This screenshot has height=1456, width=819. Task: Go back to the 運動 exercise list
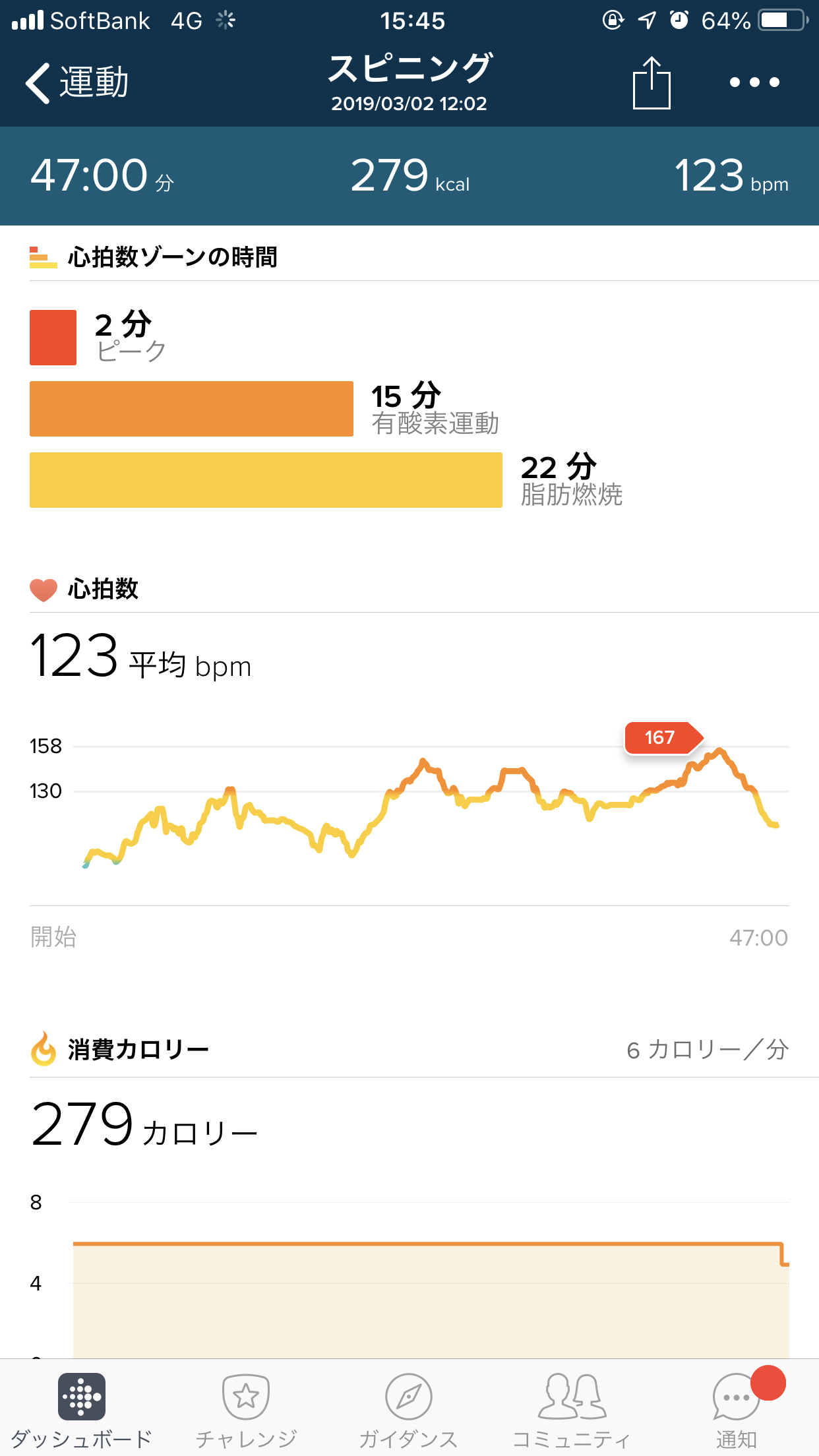[x=76, y=83]
